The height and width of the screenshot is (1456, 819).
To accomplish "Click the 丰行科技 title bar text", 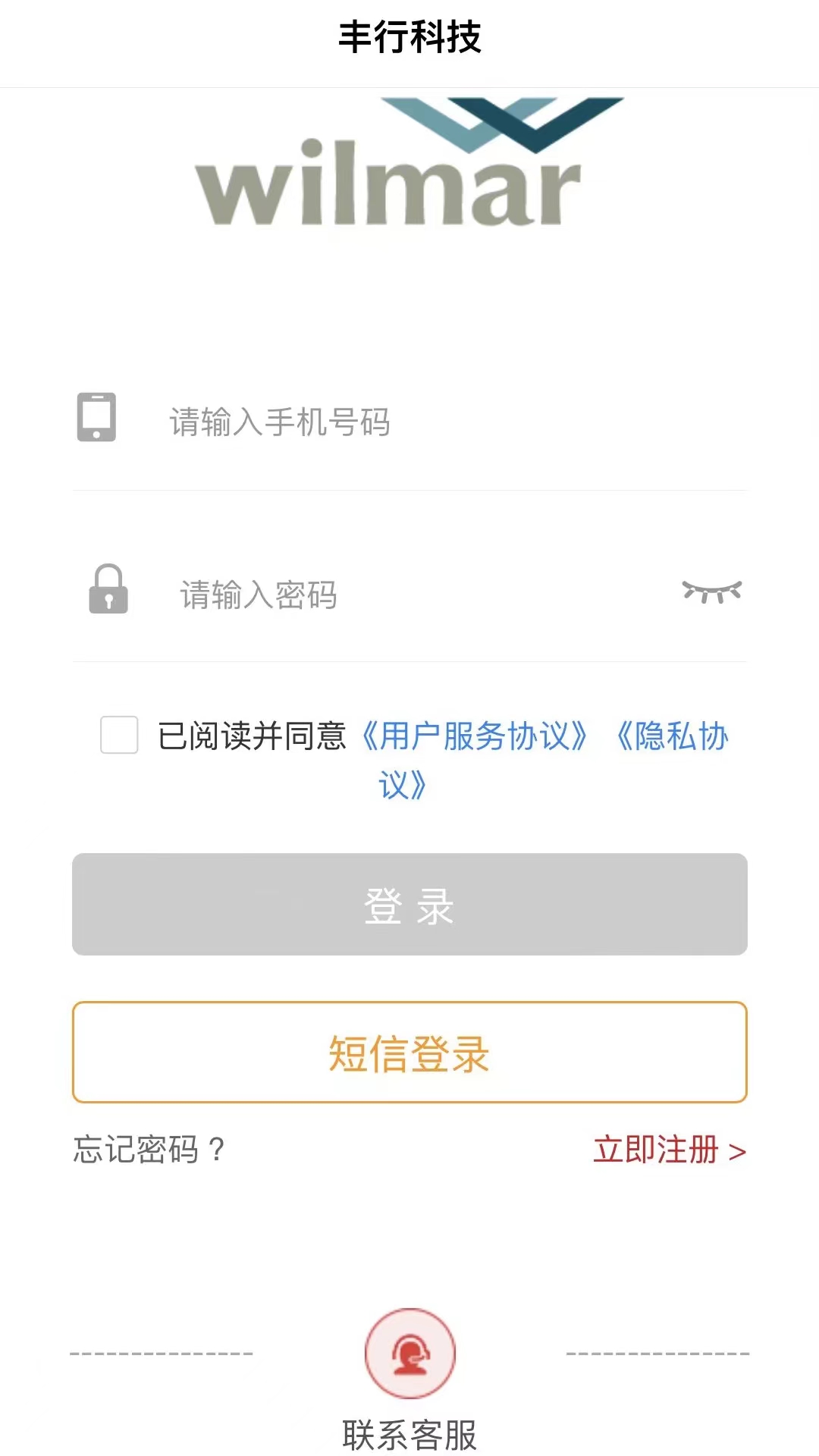I will [x=409, y=34].
